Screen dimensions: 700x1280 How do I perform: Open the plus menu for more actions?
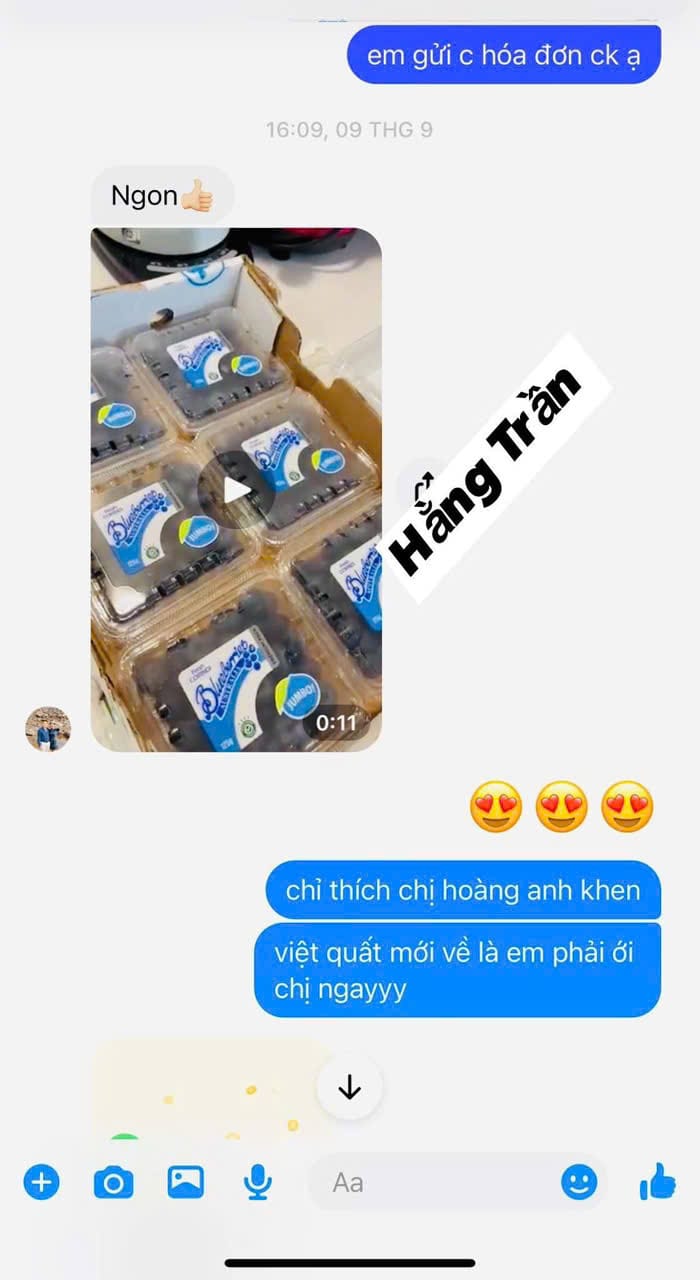click(41, 1183)
